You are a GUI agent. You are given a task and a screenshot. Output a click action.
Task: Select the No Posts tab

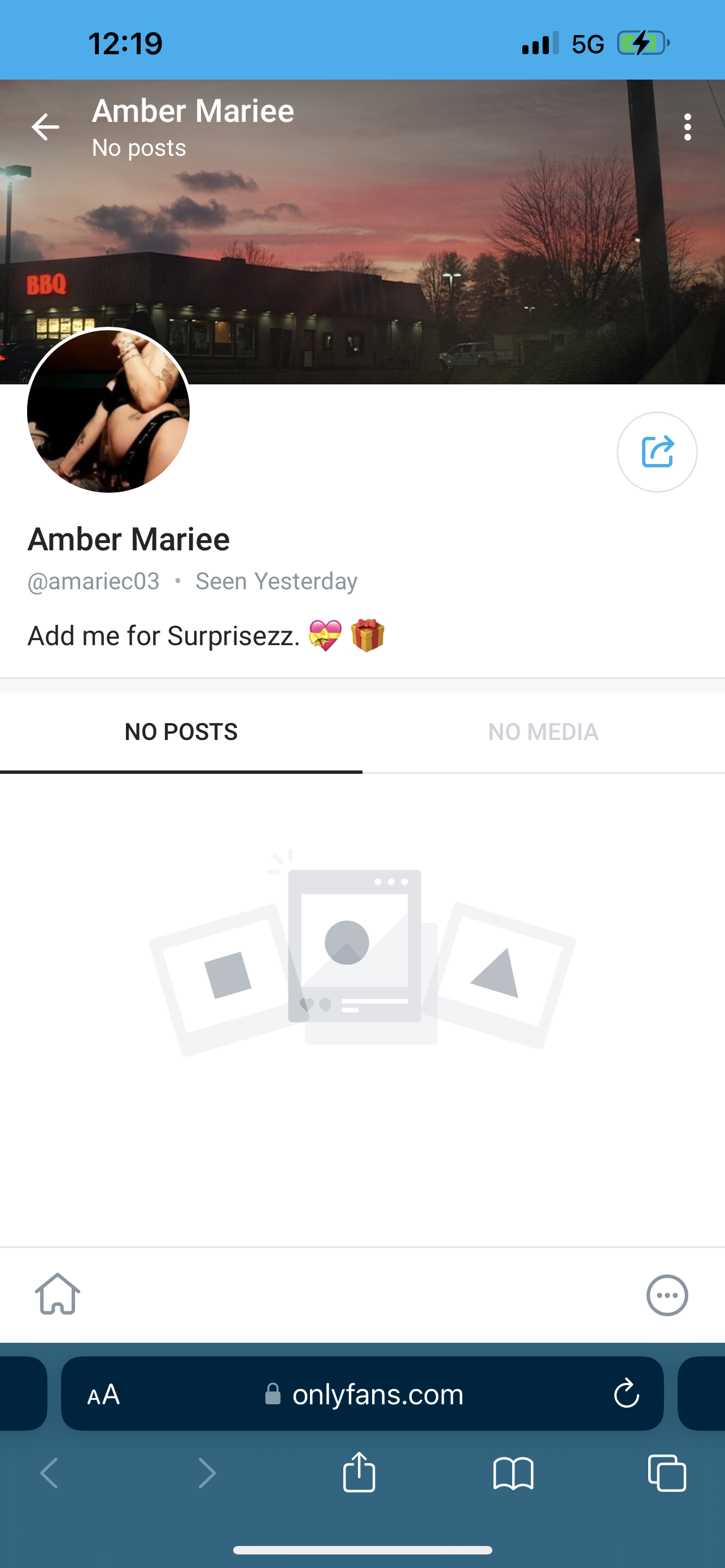click(x=181, y=732)
